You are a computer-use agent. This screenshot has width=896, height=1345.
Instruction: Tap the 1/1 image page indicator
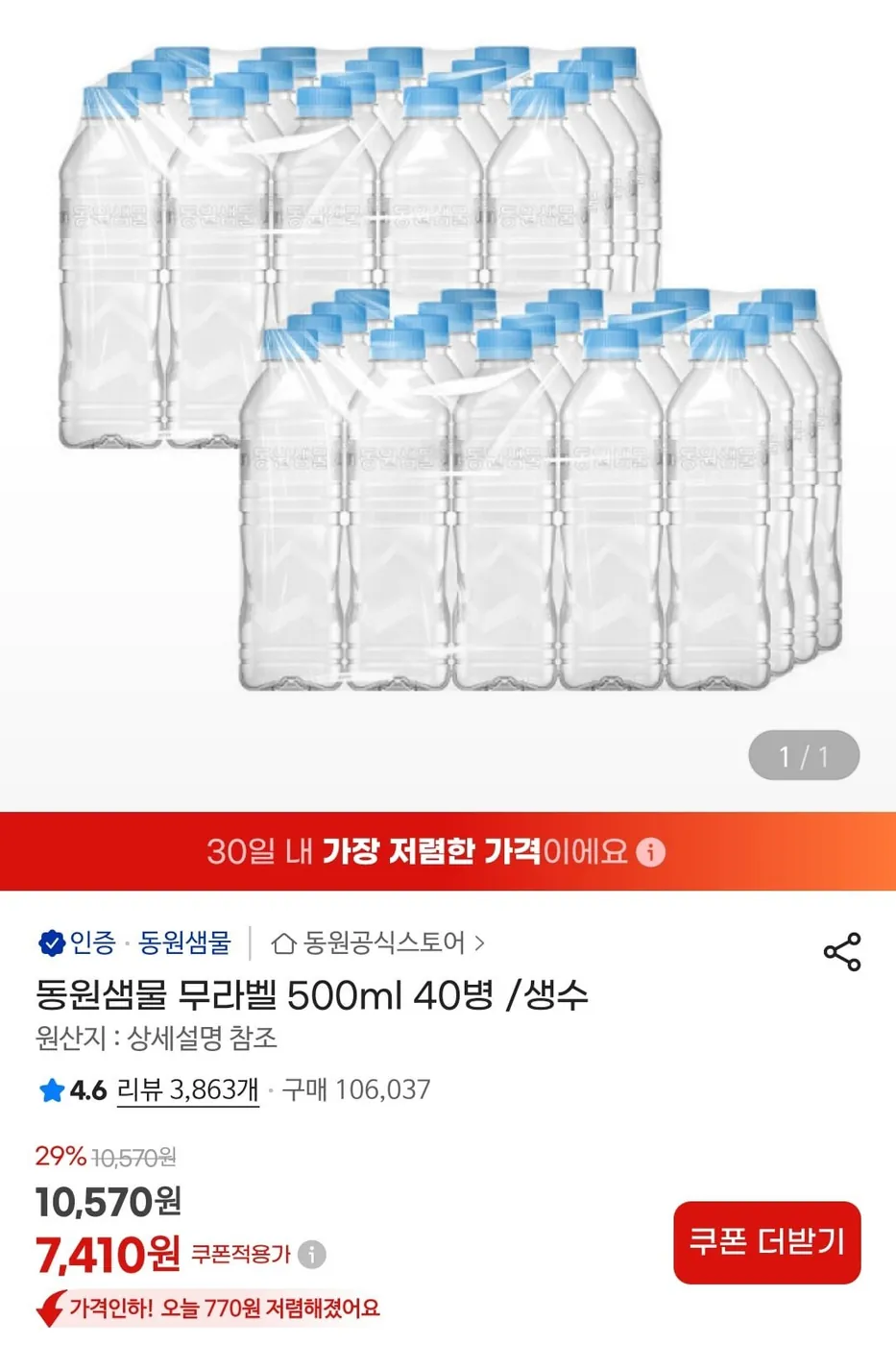click(x=805, y=755)
